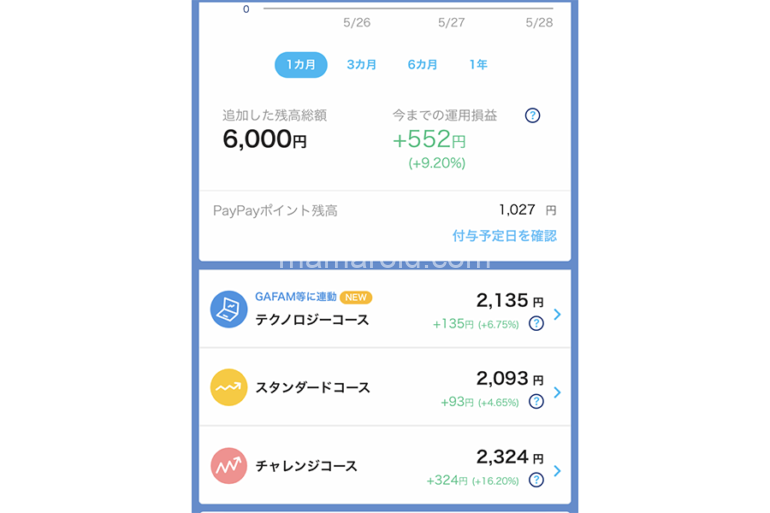
Task: Show the 6カ月 period view
Action: [x=422, y=65]
